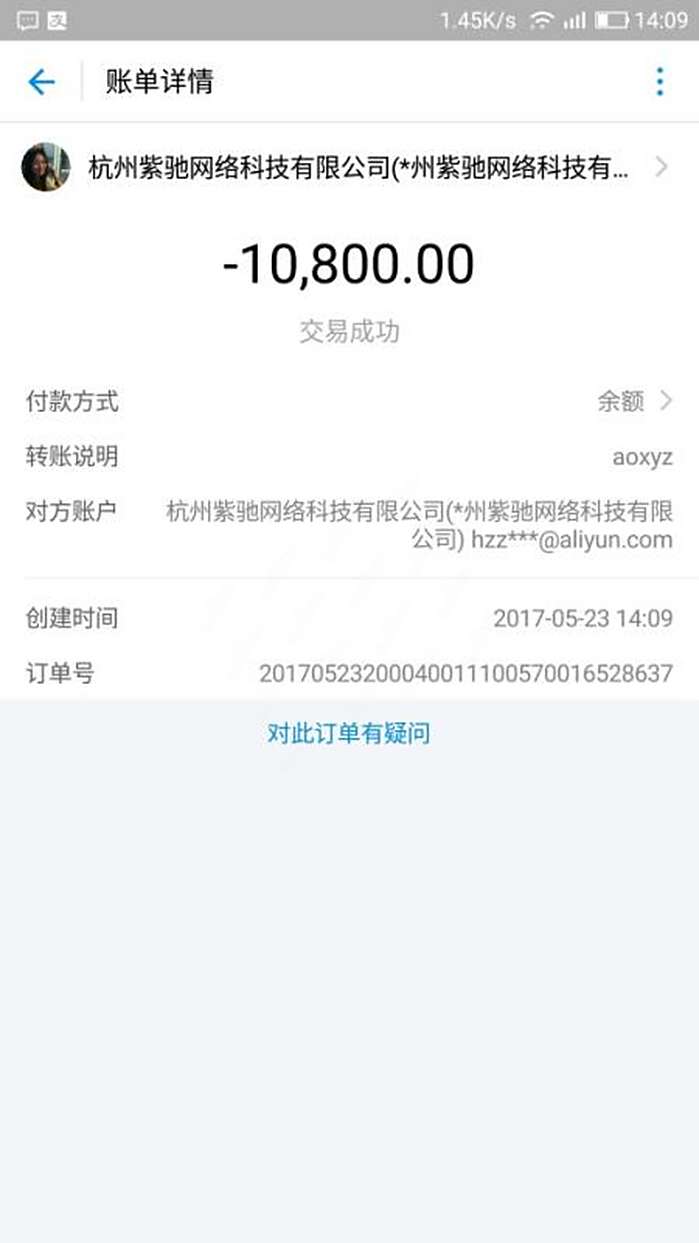Go back using the arrow icon
Screen dimensions: 699x1243
tap(41, 82)
